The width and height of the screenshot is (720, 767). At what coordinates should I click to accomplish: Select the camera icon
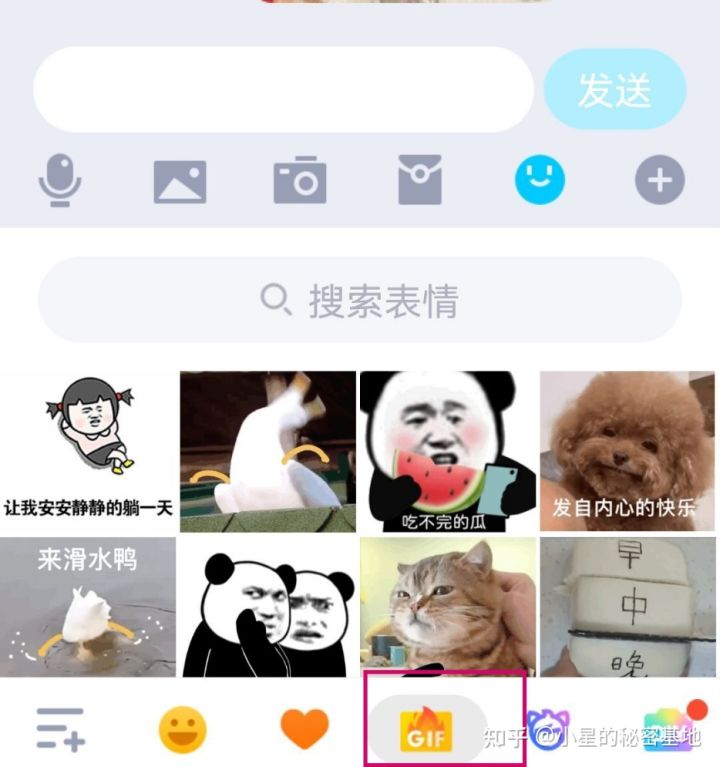300,180
